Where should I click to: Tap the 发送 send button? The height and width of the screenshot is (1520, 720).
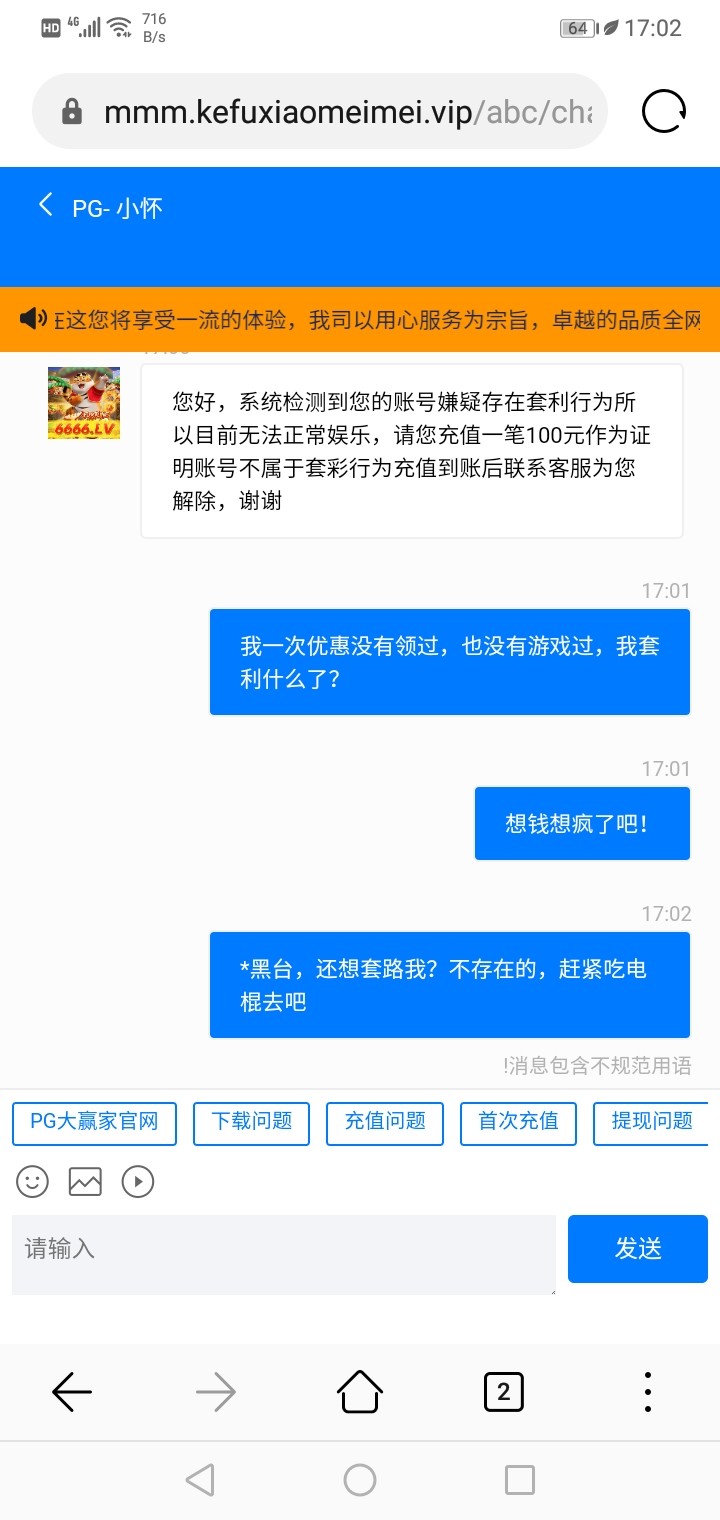point(637,1249)
